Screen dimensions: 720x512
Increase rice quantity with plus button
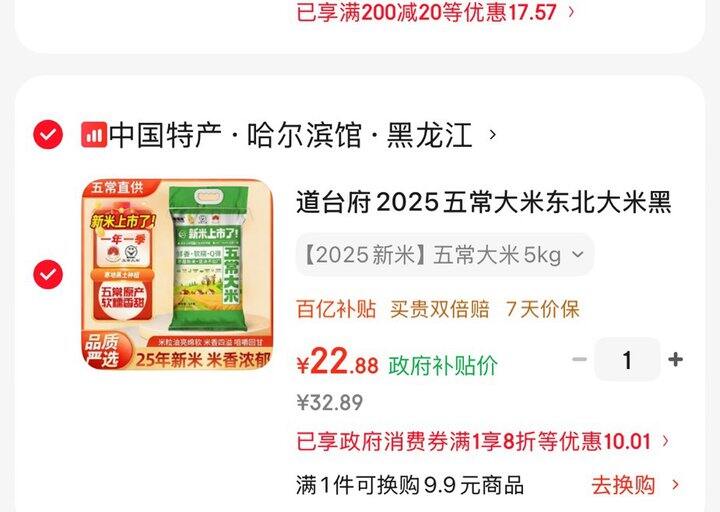coord(675,359)
